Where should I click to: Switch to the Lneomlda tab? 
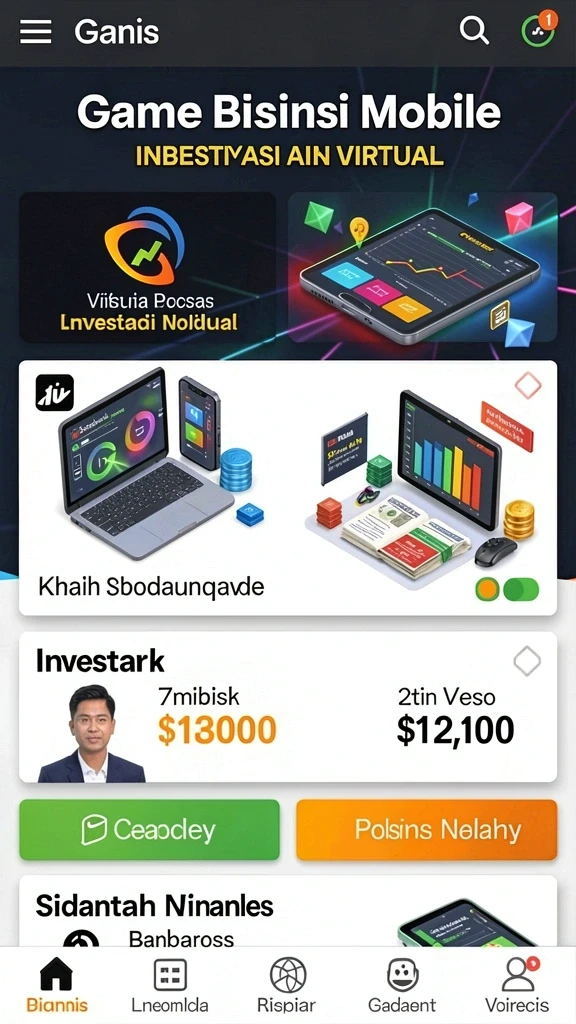[170, 985]
